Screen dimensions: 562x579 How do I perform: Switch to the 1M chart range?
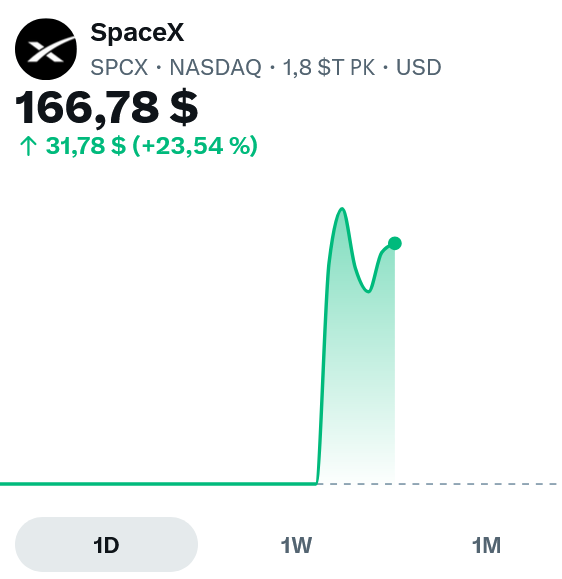coord(486,545)
